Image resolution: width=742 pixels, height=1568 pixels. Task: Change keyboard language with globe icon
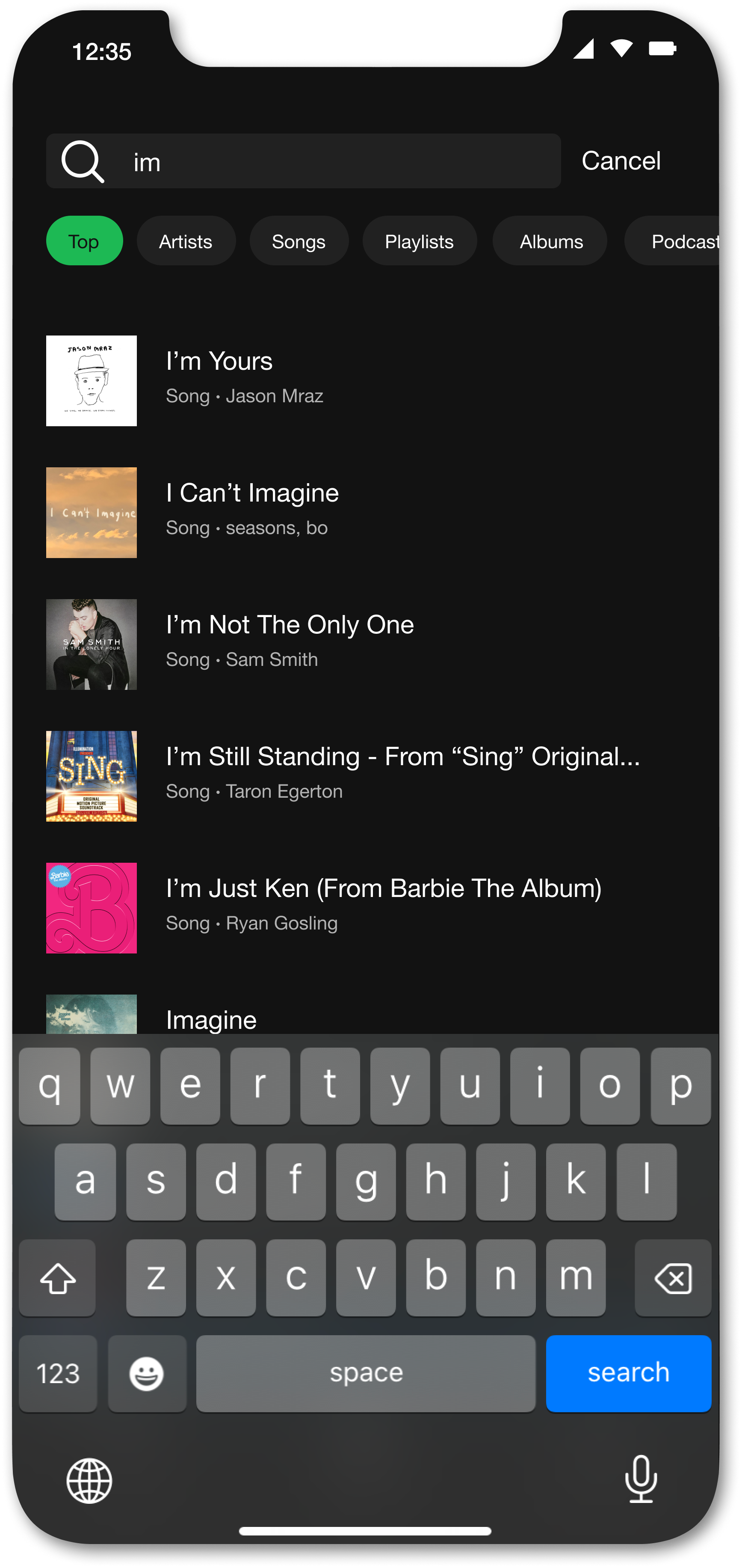(x=89, y=1480)
